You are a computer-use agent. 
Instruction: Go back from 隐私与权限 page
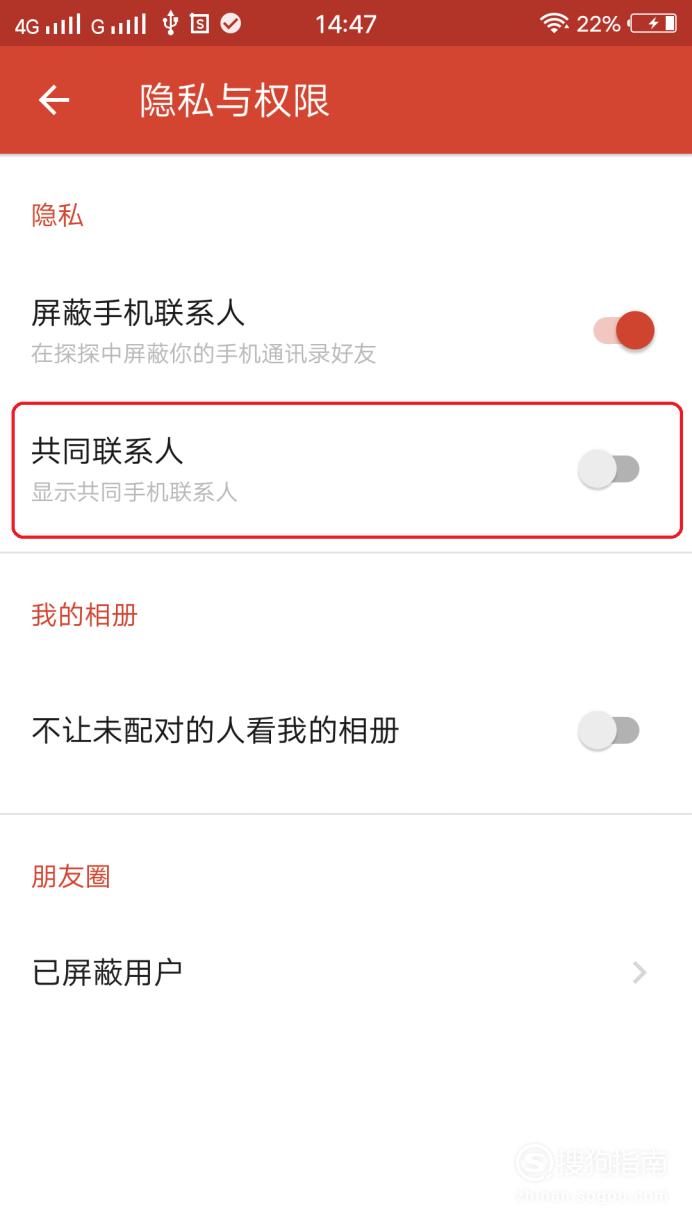coord(54,100)
